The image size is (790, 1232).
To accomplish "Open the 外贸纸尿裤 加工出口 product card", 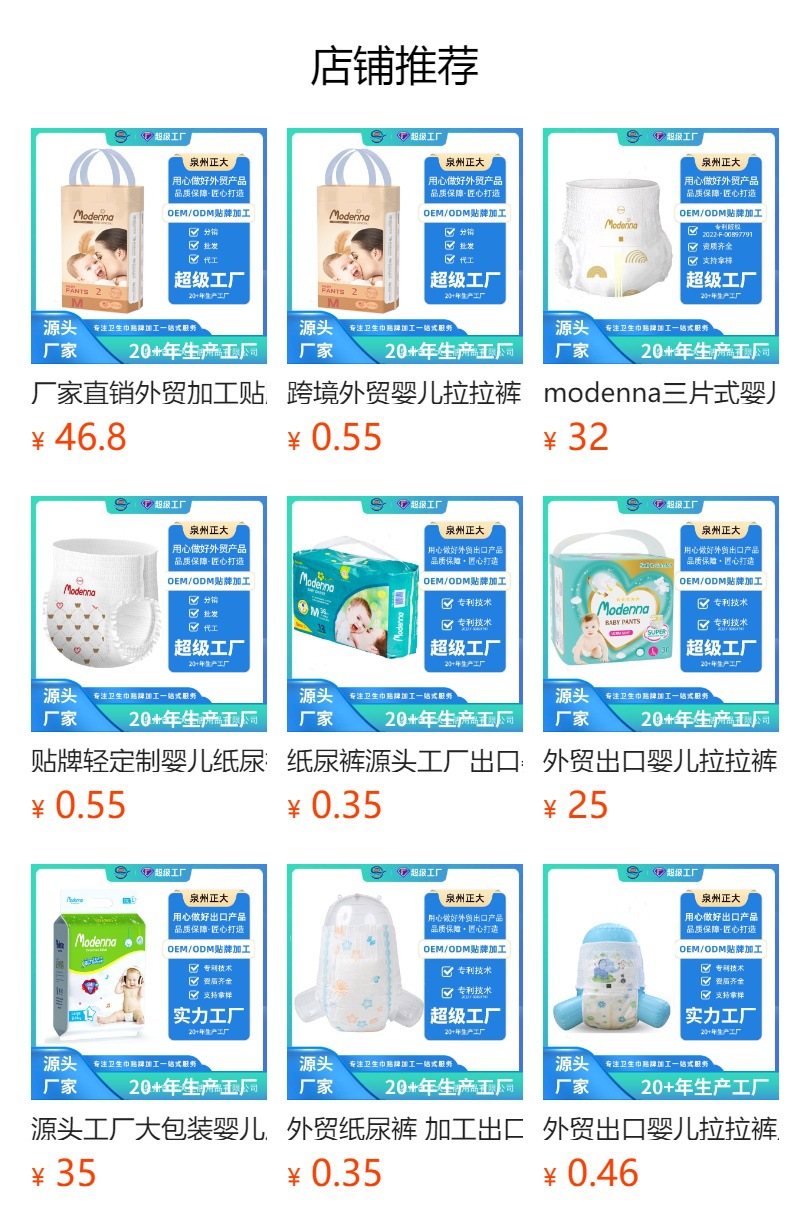I will tap(405, 982).
